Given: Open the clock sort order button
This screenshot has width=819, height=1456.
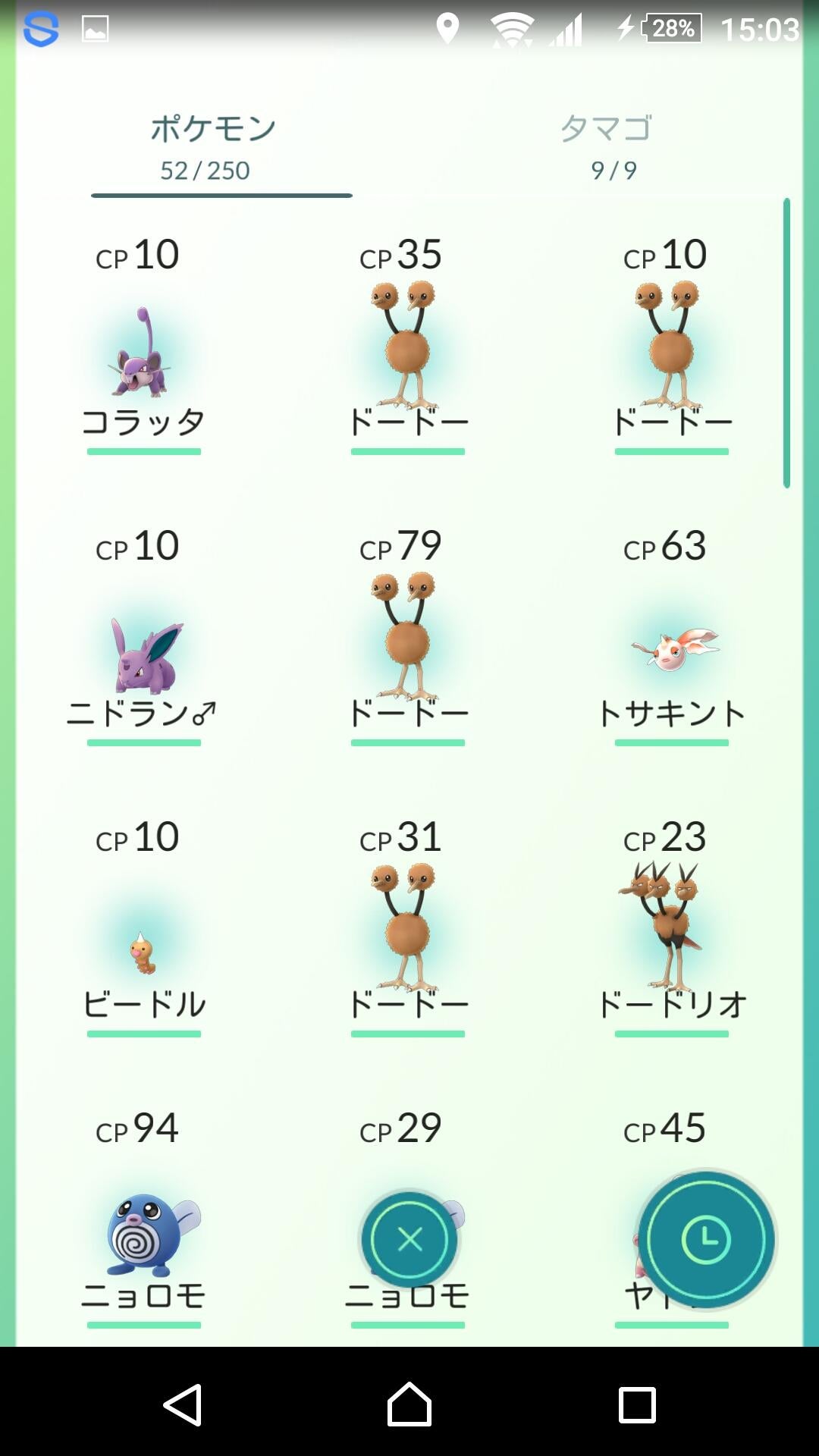Looking at the screenshot, I should coord(706,1240).
